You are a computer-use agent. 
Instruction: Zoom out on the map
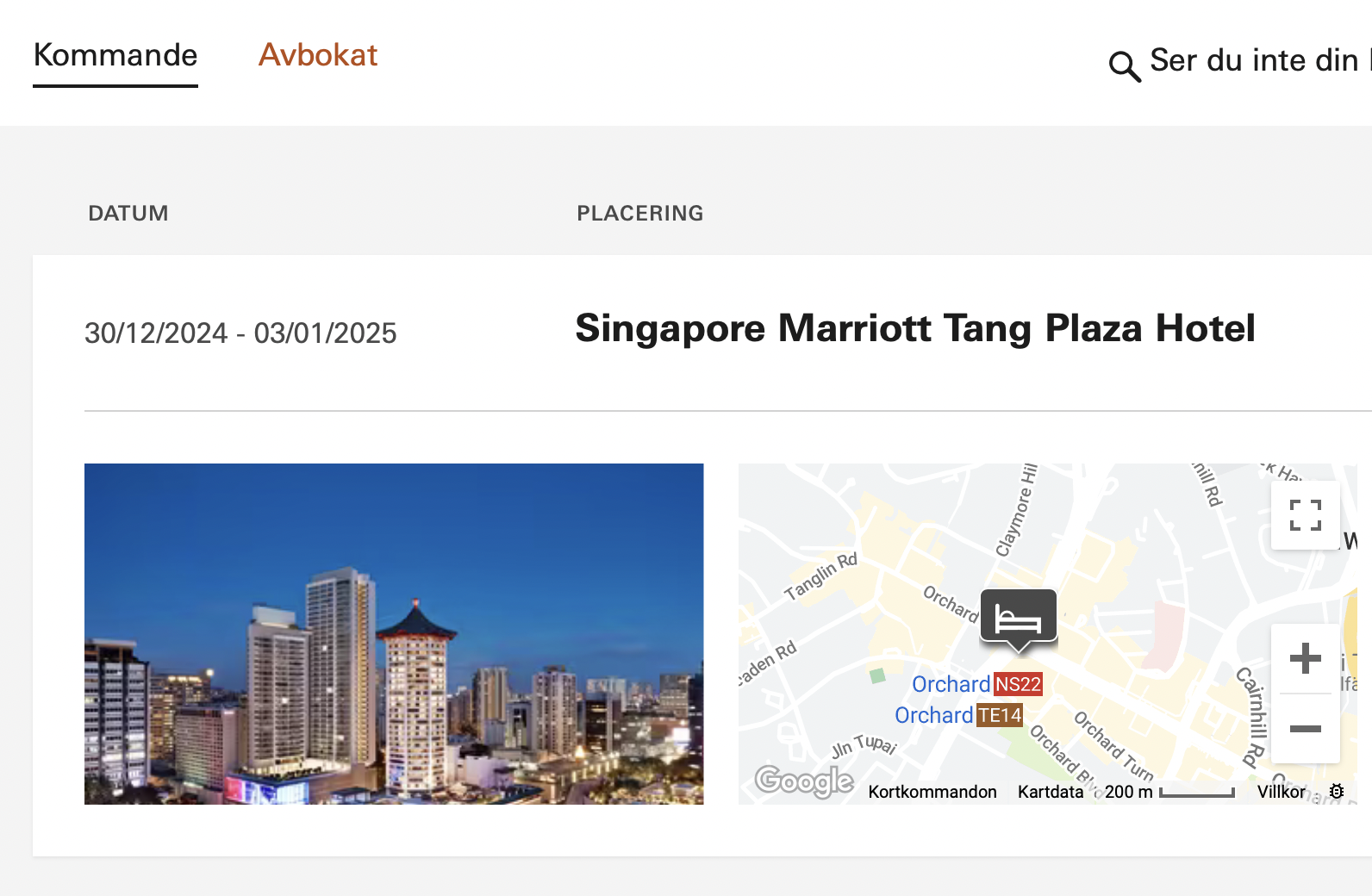click(1305, 729)
